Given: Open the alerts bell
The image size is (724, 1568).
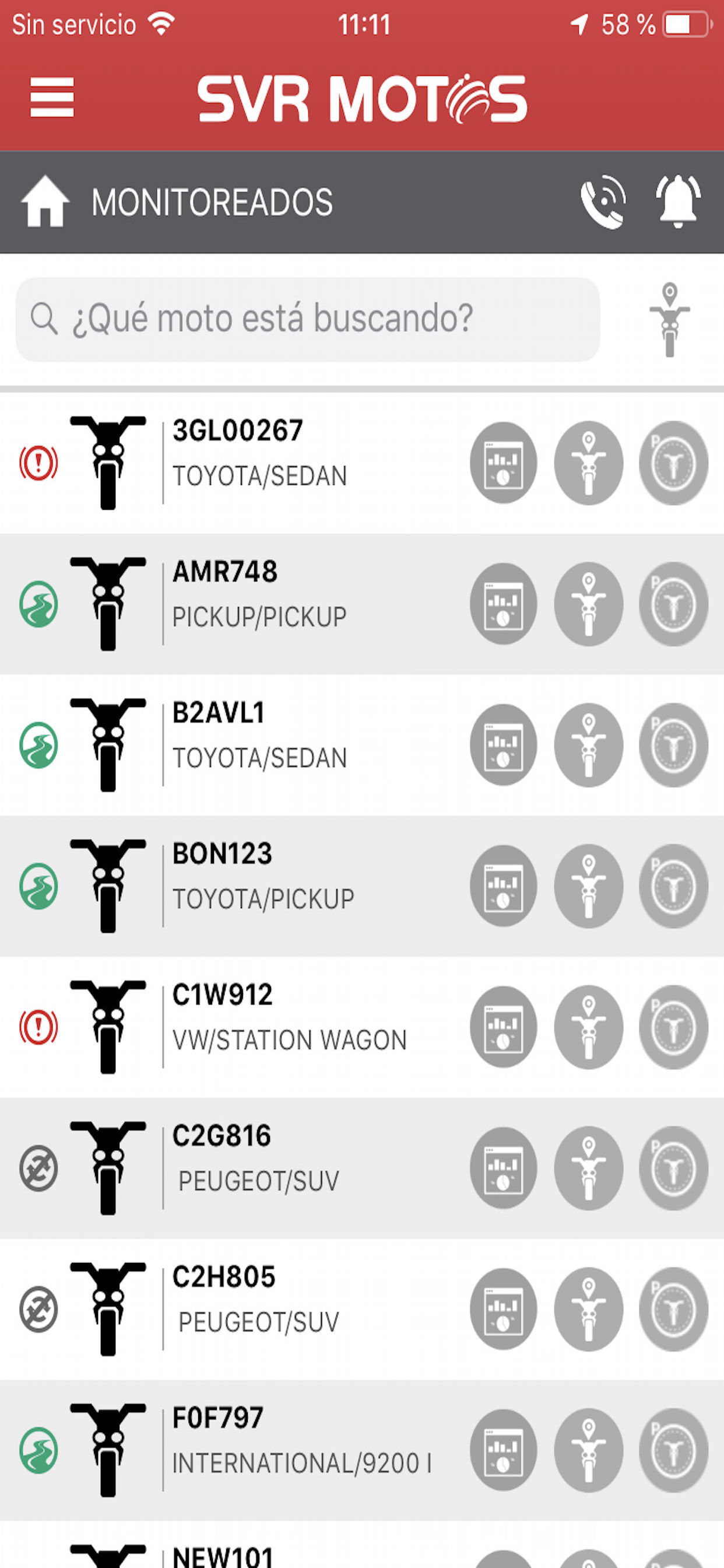Looking at the screenshot, I should tap(678, 201).
